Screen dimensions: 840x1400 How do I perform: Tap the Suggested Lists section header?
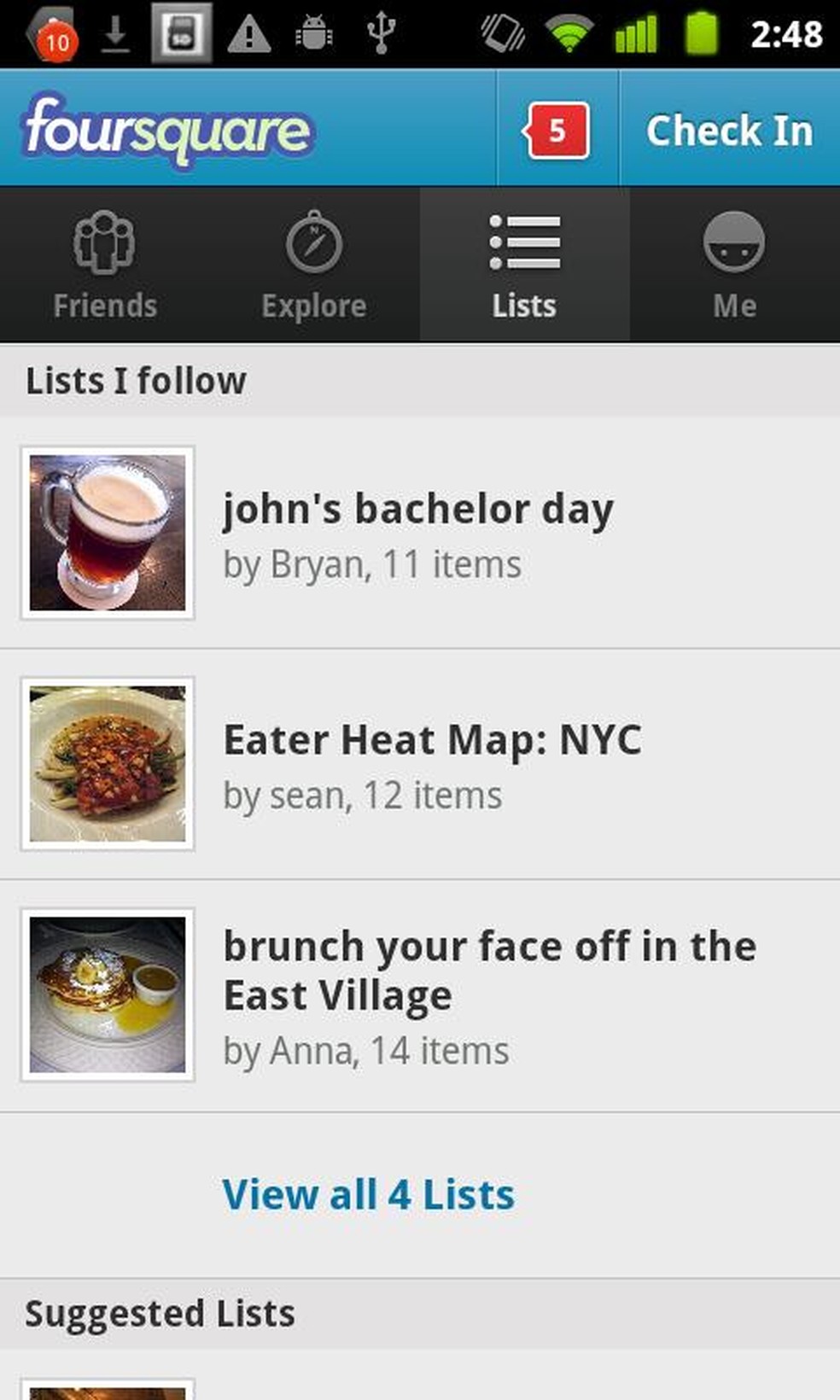click(x=160, y=1312)
